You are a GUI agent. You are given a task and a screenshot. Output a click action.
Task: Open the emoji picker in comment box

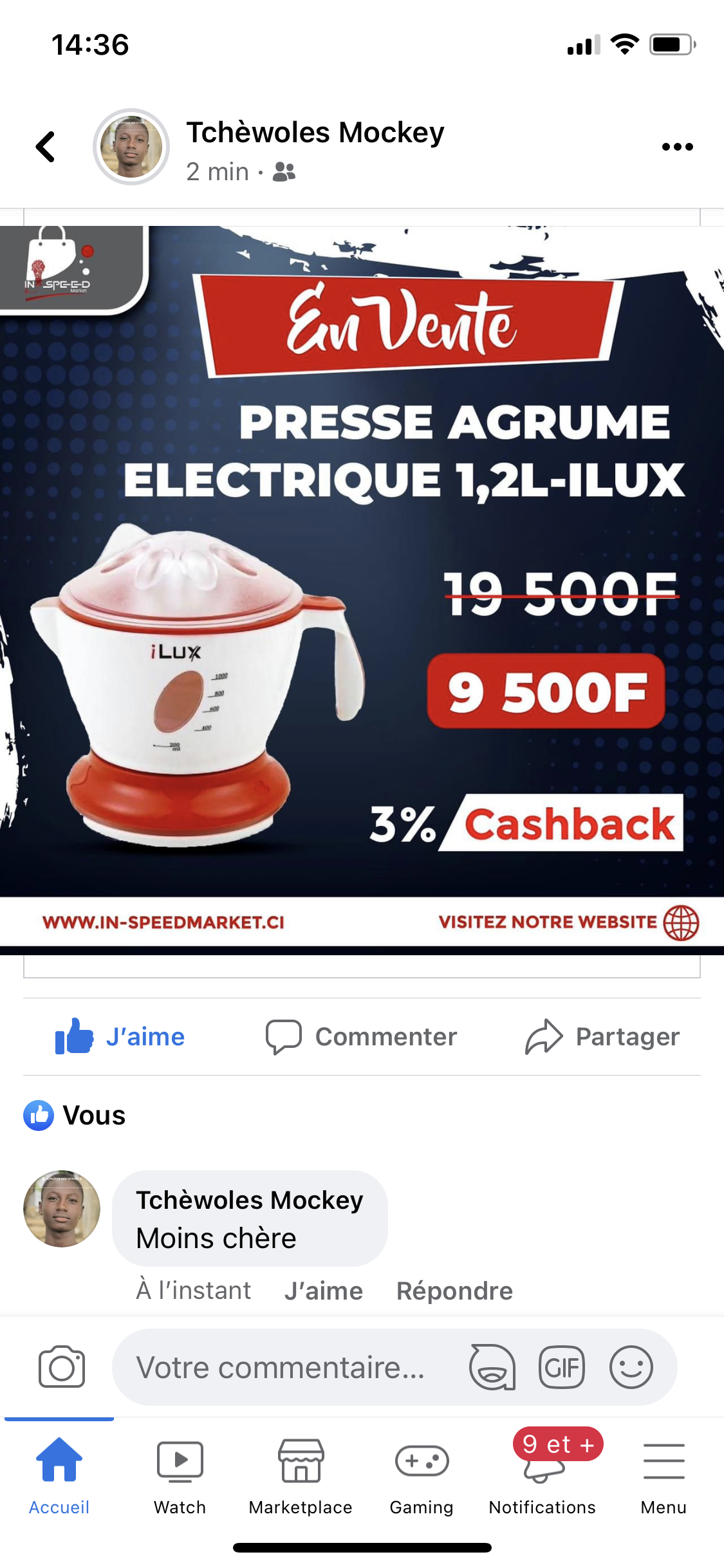click(631, 1367)
